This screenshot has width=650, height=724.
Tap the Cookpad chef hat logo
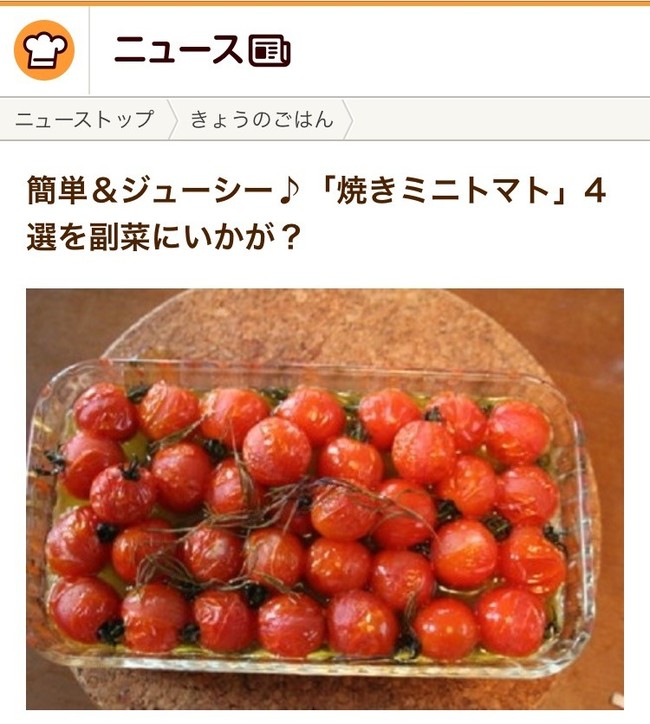(x=44, y=50)
